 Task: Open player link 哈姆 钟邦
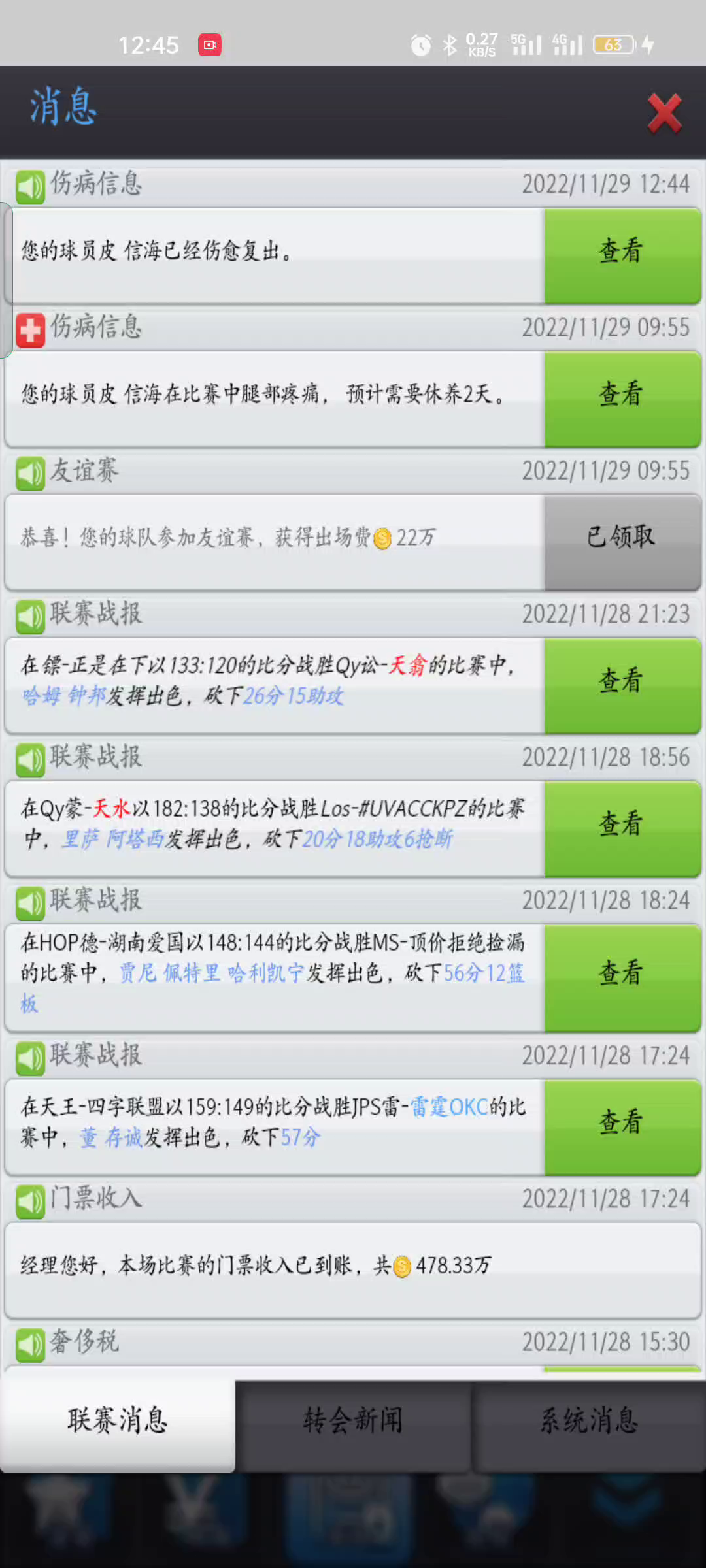(64, 696)
